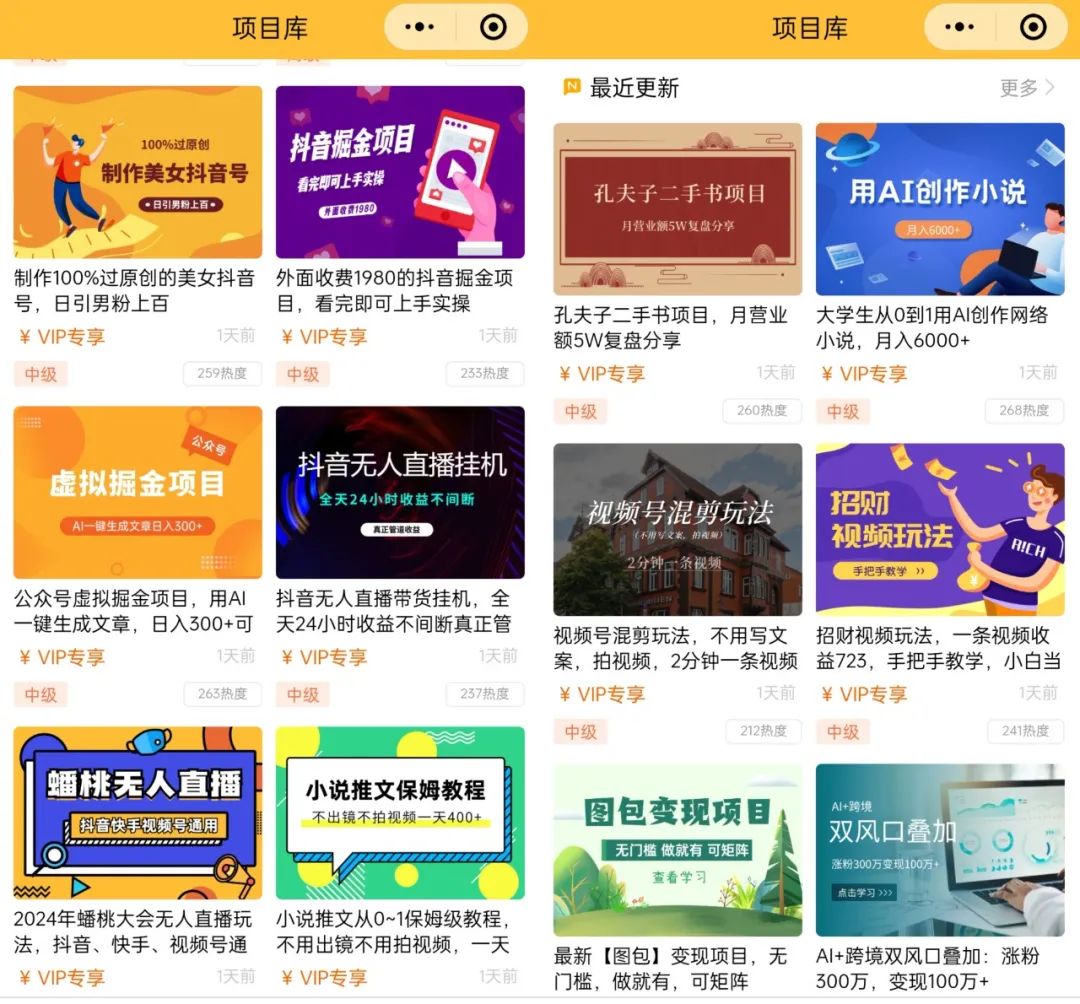View 视频号混剪玩法 project
Image resolution: width=1080 pixels, height=1004 pixels.
(x=678, y=529)
